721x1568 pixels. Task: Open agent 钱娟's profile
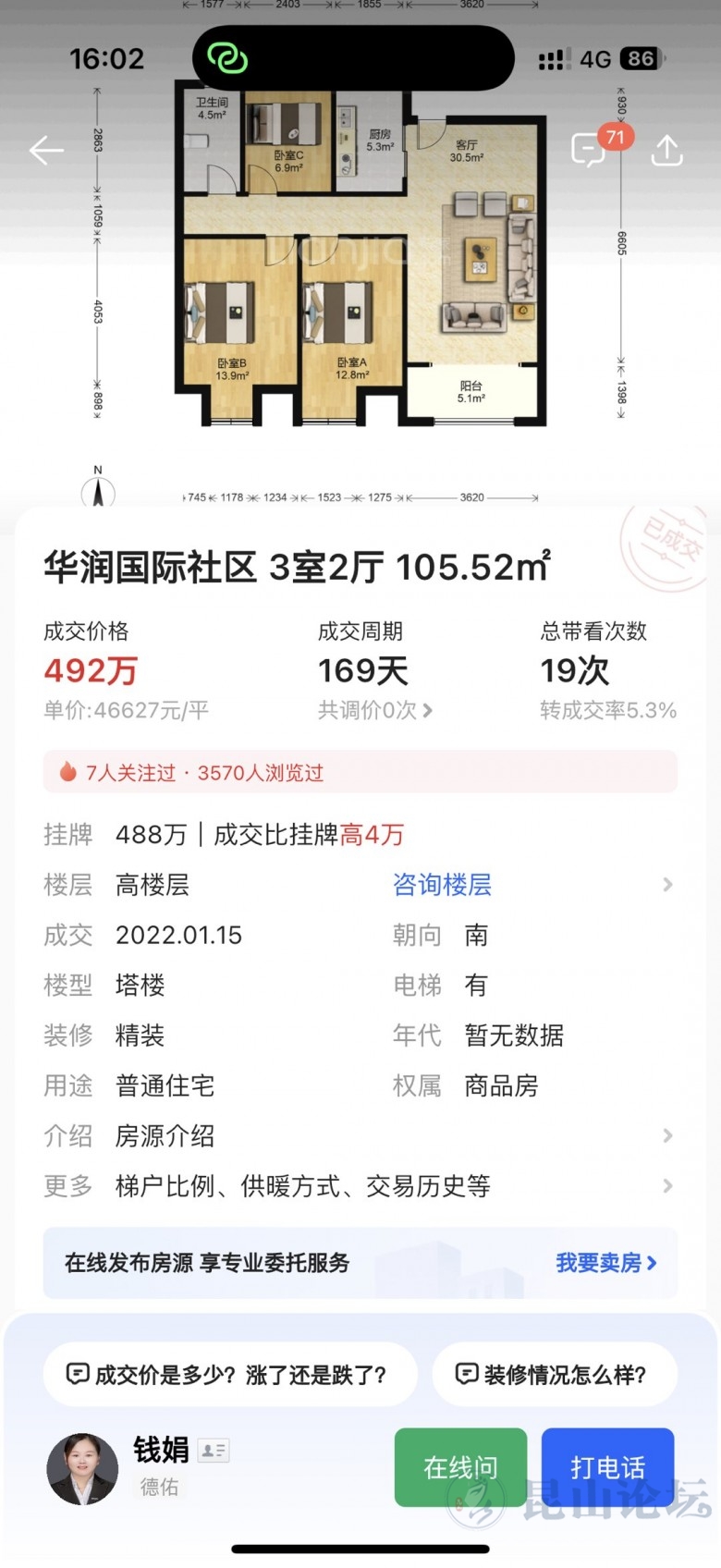[83, 1468]
